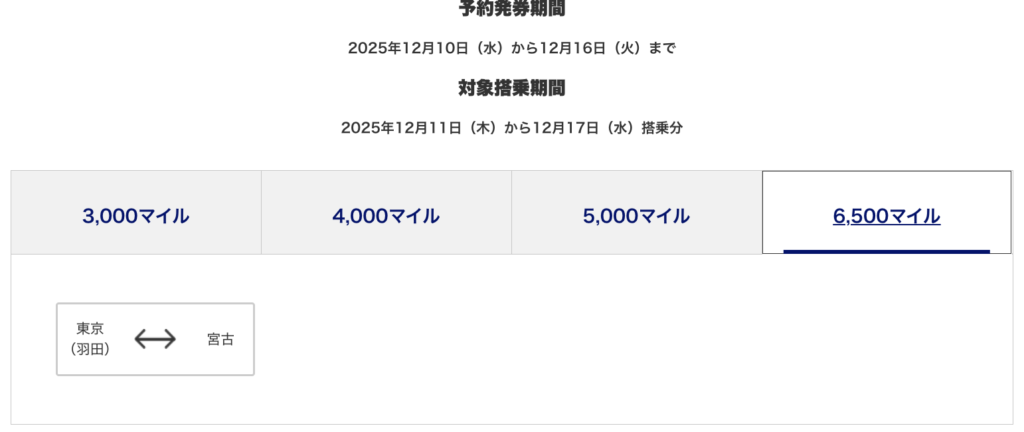Switch to the 3,000マイル tab
The image size is (1024, 432).
pos(136,214)
